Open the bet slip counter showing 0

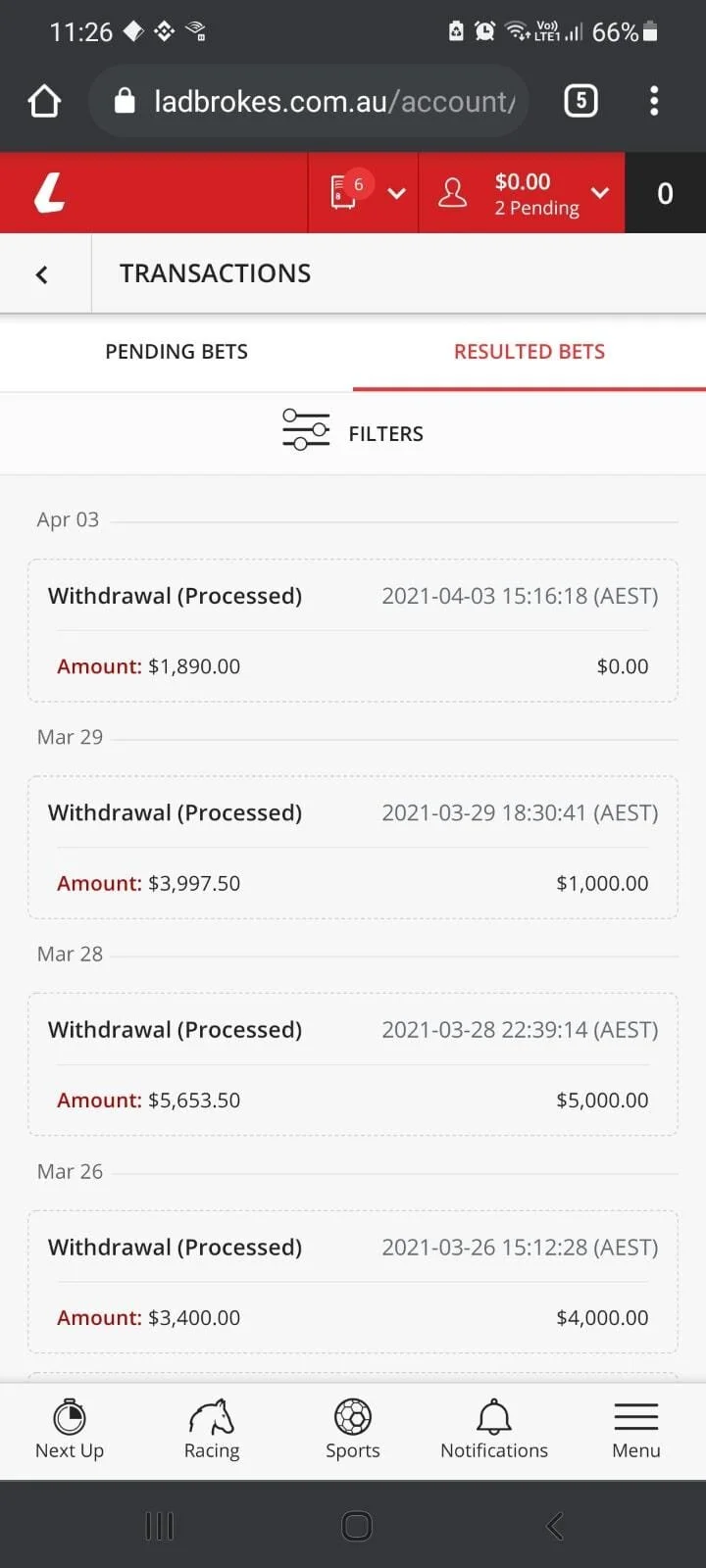tap(665, 193)
